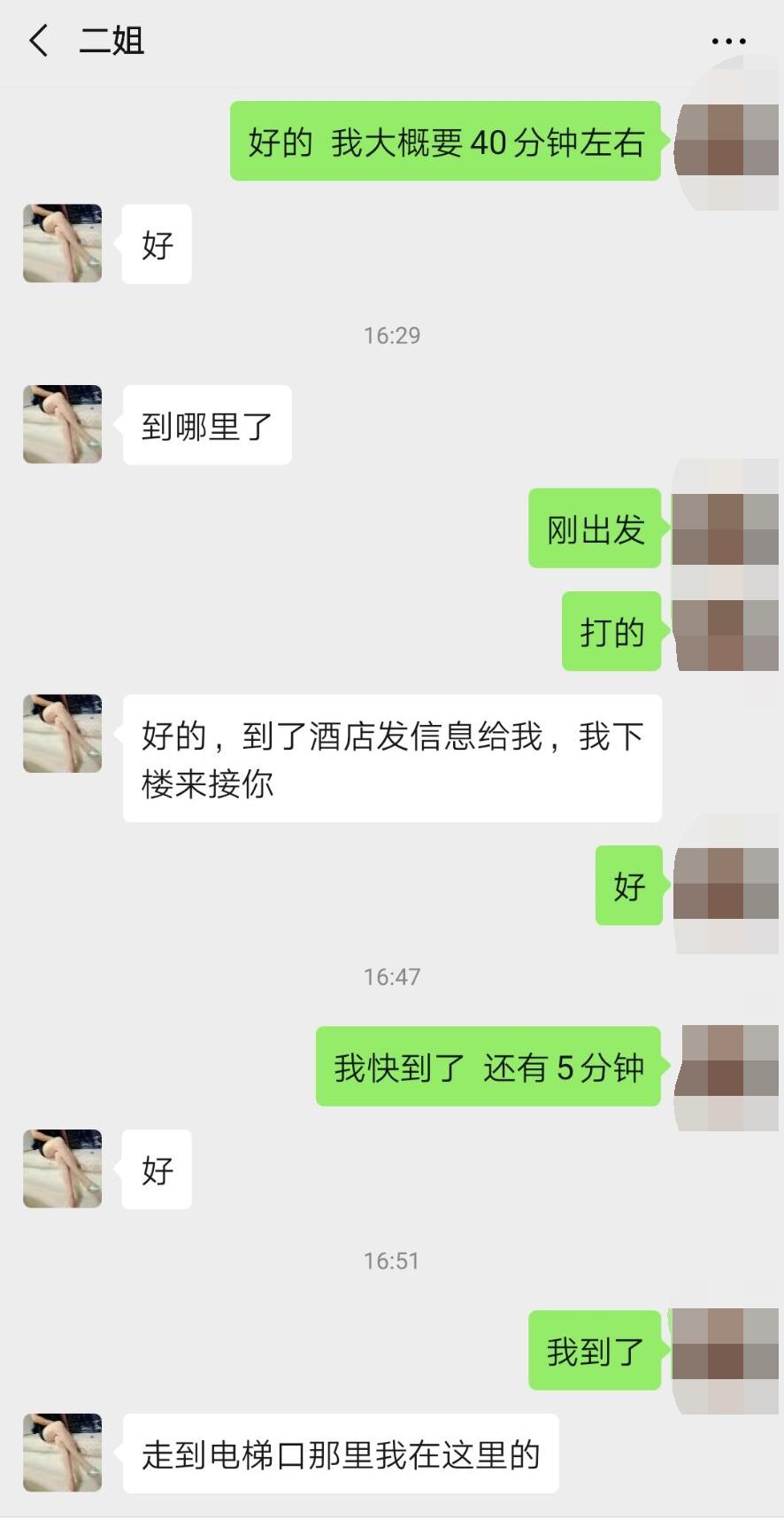Tap the 16:51 timestamp label
This screenshot has width=784, height=1519.
point(391,1261)
